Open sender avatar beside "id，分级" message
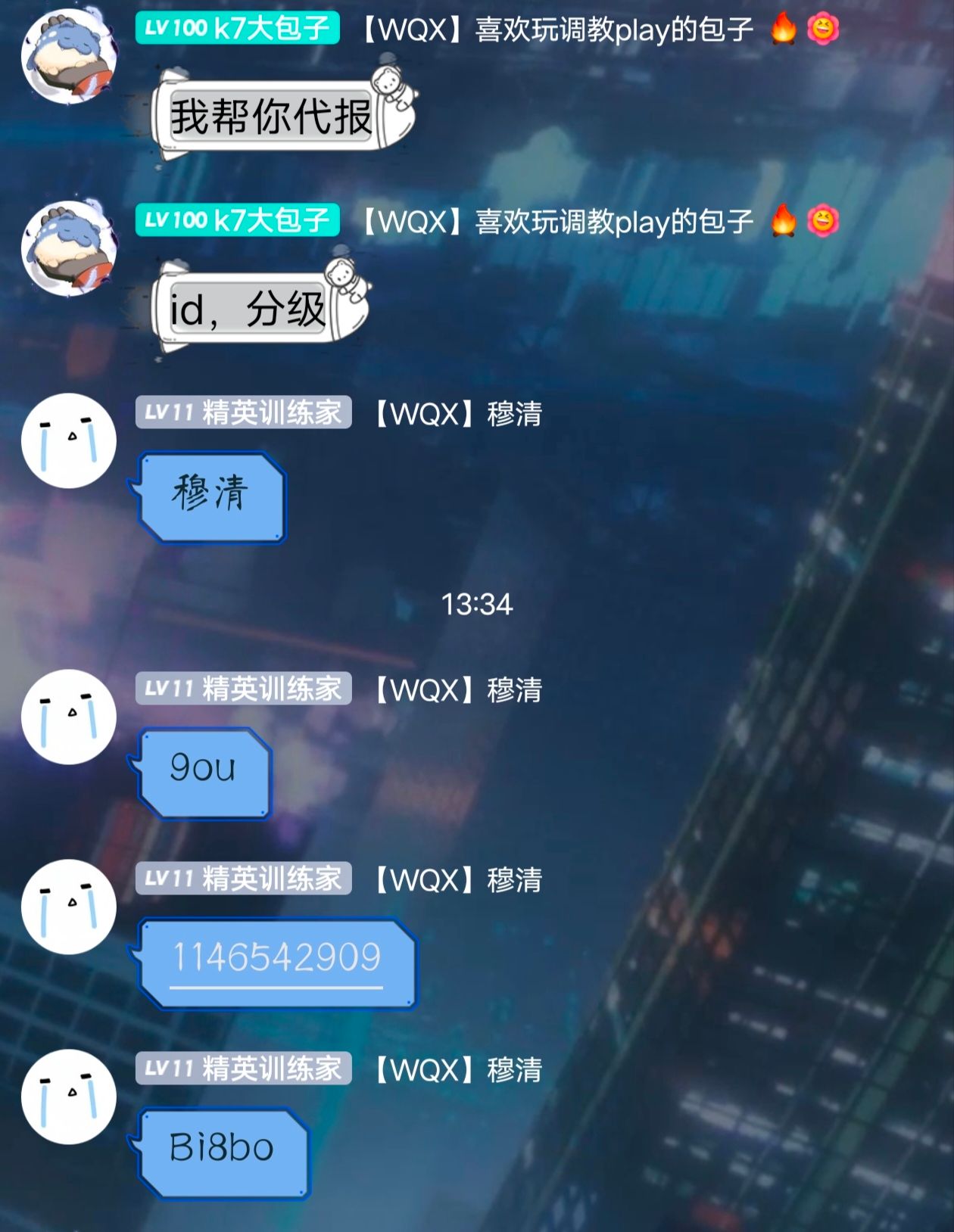Image resolution: width=954 pixels, height=1232 pixels. pyautogui.click(x=69, y=247)
